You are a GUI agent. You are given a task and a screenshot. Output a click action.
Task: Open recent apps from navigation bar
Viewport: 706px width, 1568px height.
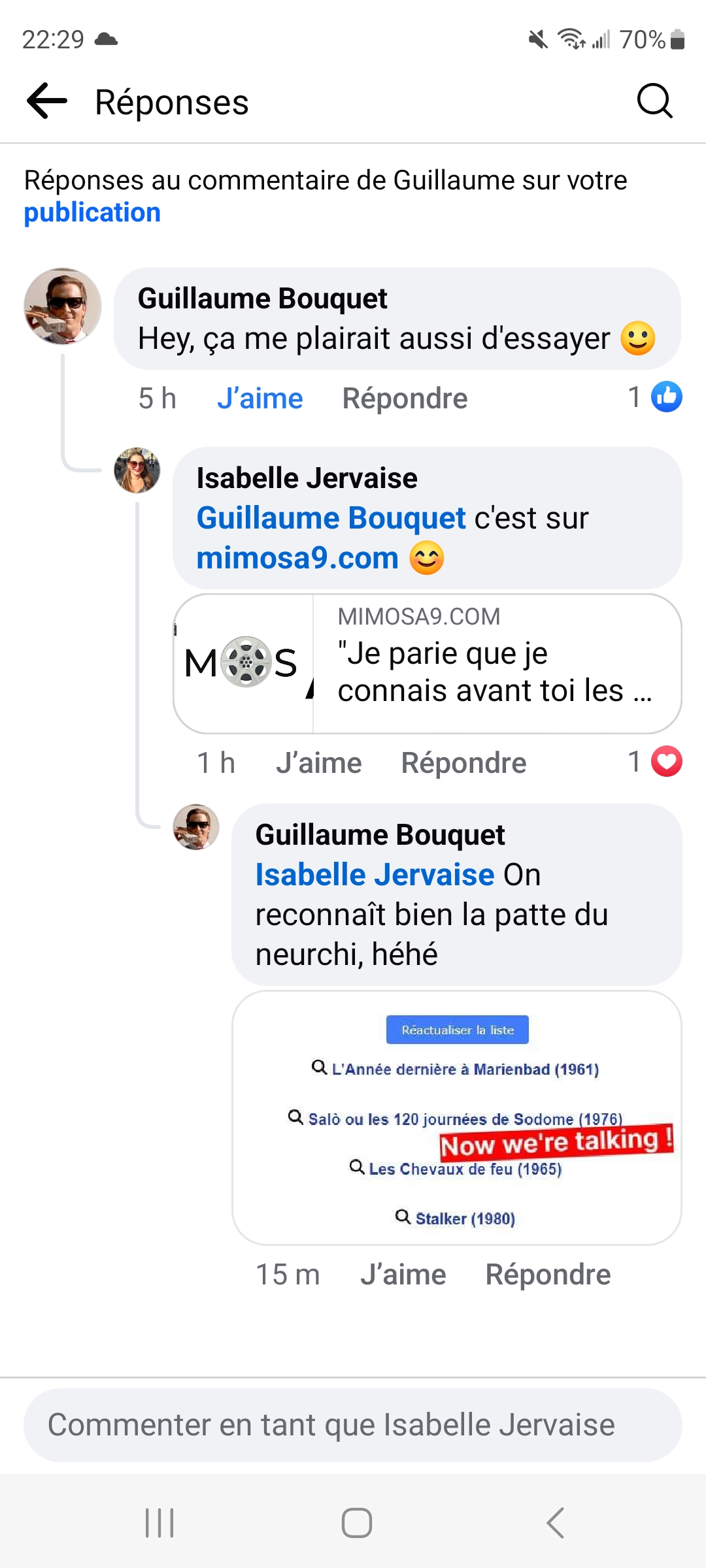pos(160,1523)
